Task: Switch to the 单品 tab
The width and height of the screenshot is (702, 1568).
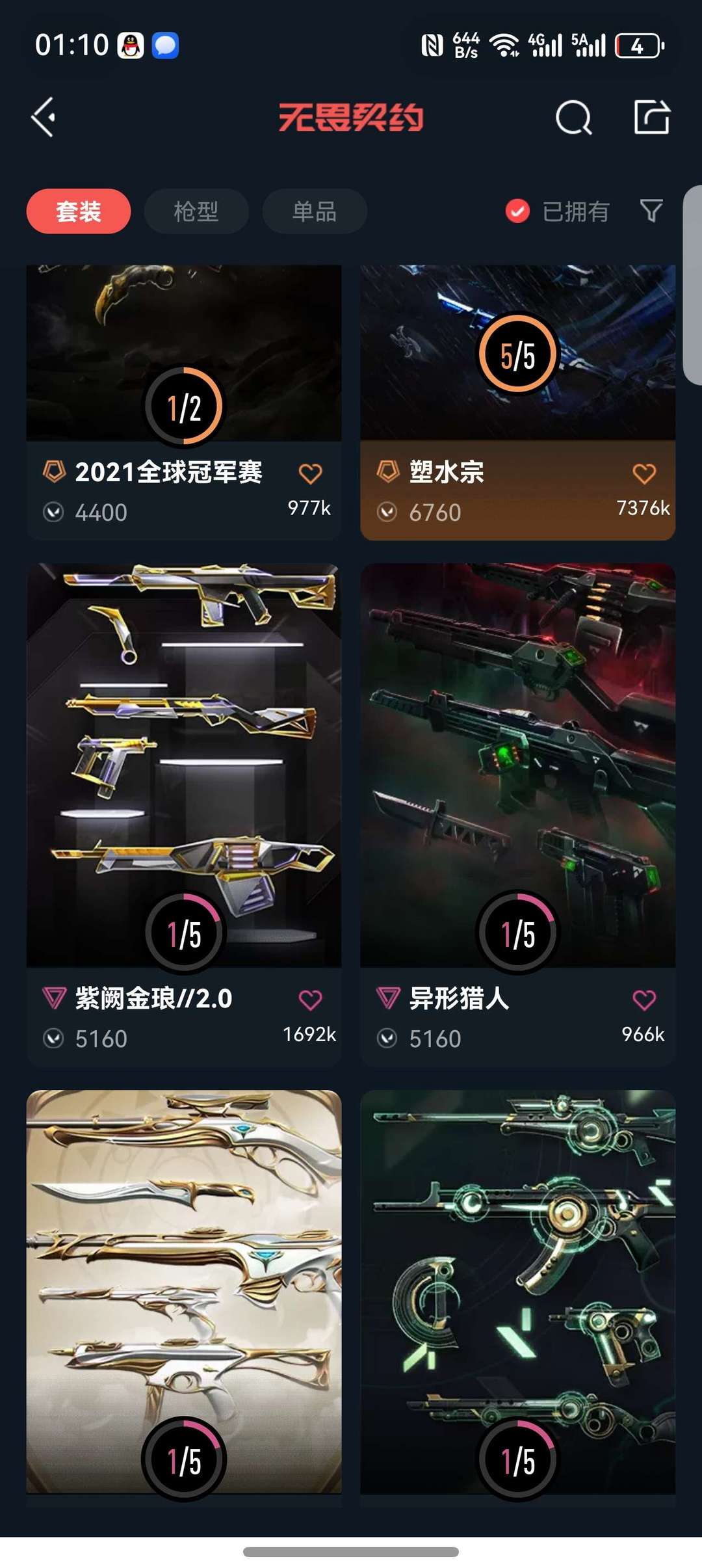Action: (x=313, y=211)
